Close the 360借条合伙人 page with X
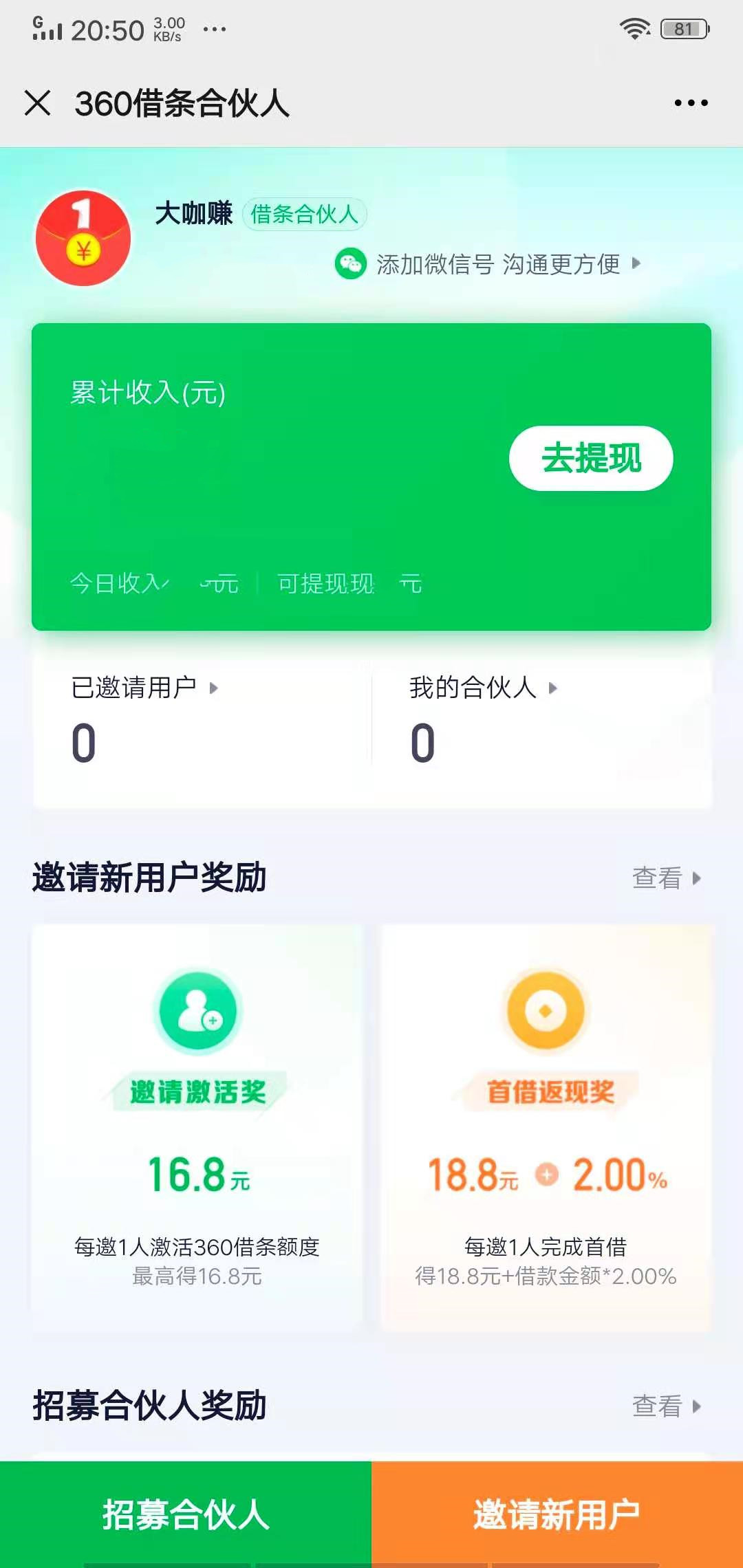Image resolution: width=743 pixels, height=1568 pixels. (39, 102)
